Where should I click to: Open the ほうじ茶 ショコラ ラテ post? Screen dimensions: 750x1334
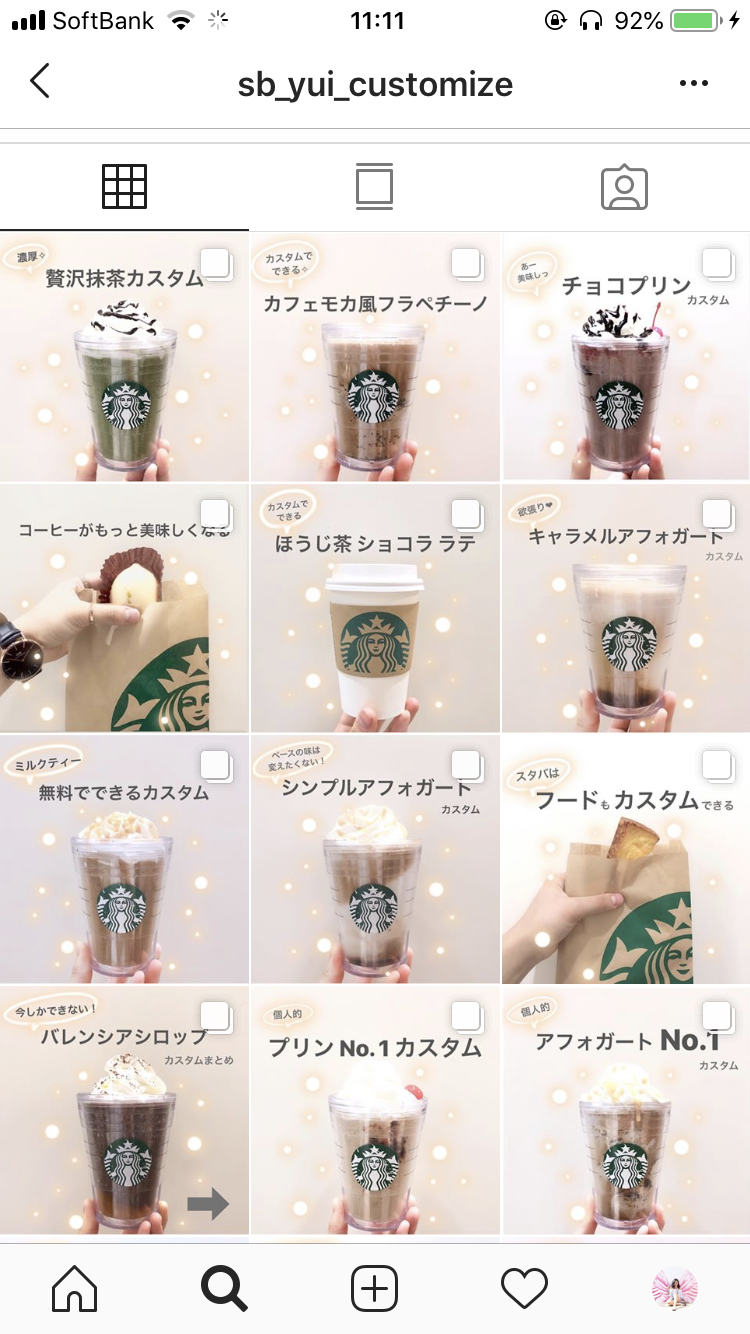click(x=375, y=608)
